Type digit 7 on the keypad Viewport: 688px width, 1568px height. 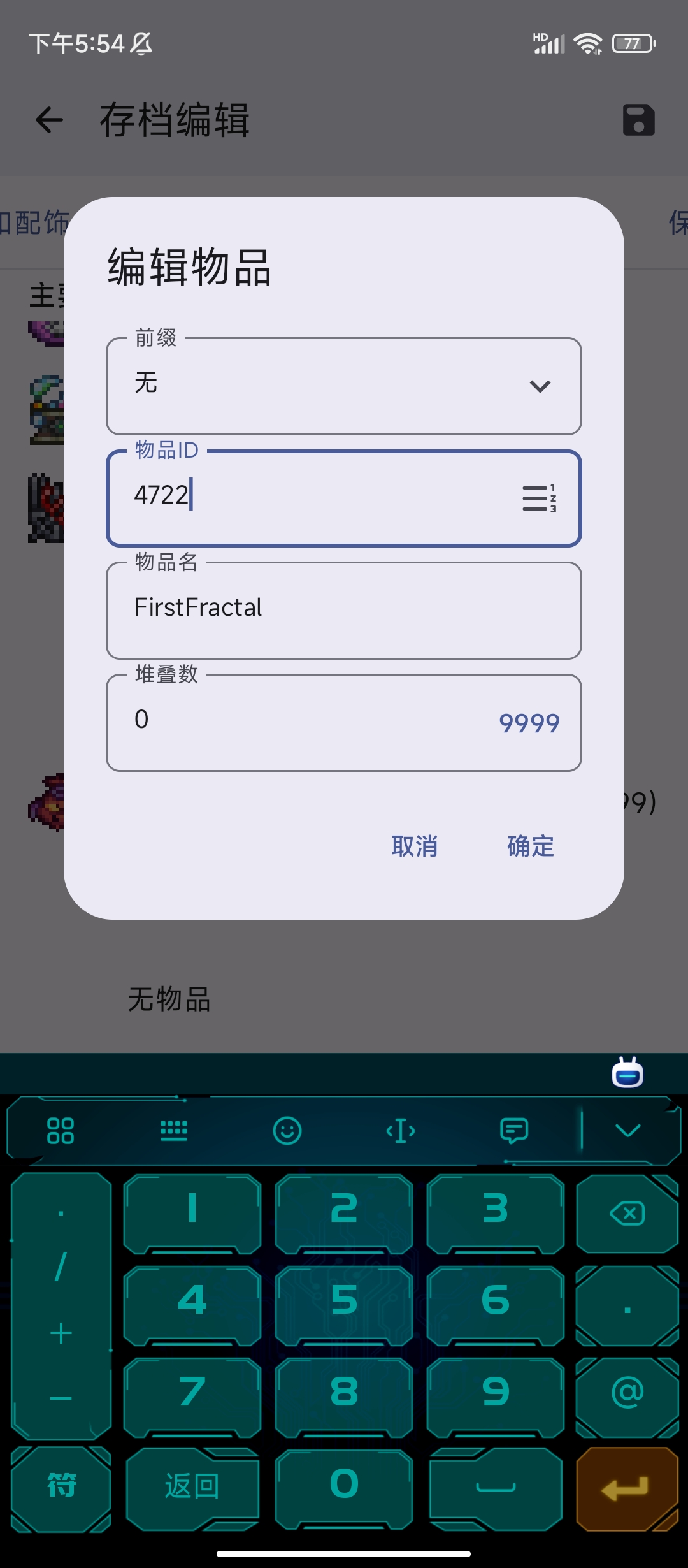(x=192, y=1392)
